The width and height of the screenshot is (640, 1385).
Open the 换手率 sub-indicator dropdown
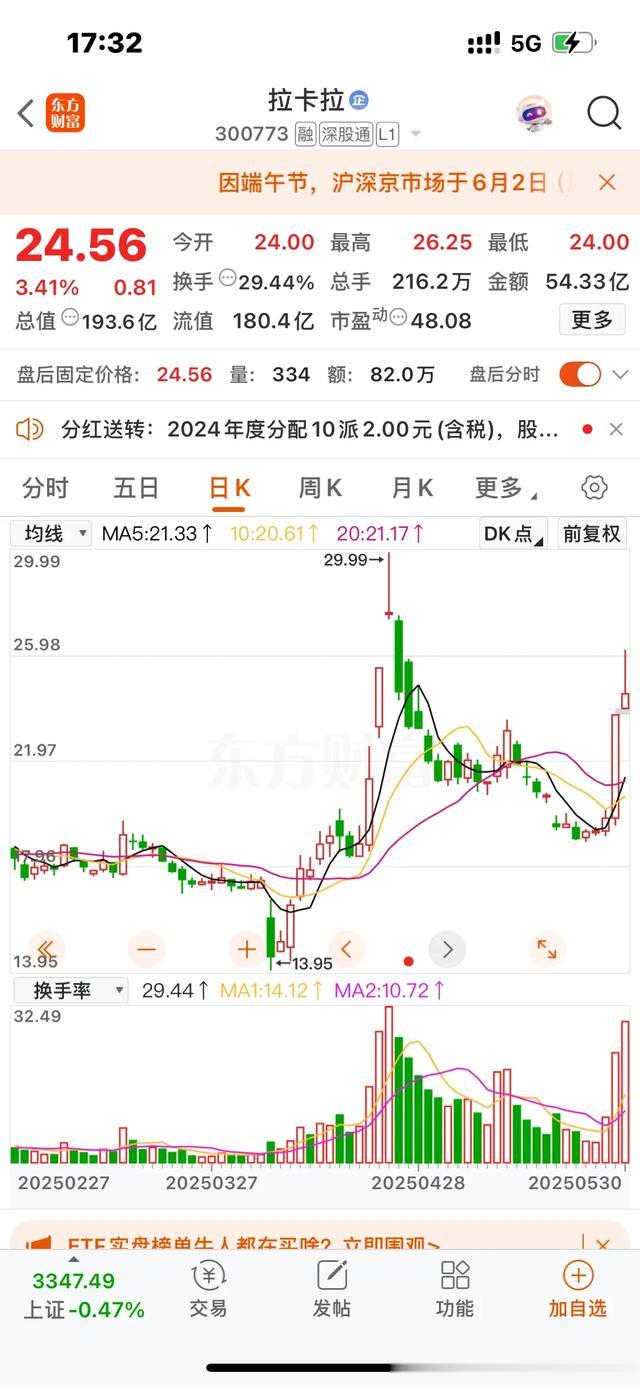pos(70,990)
